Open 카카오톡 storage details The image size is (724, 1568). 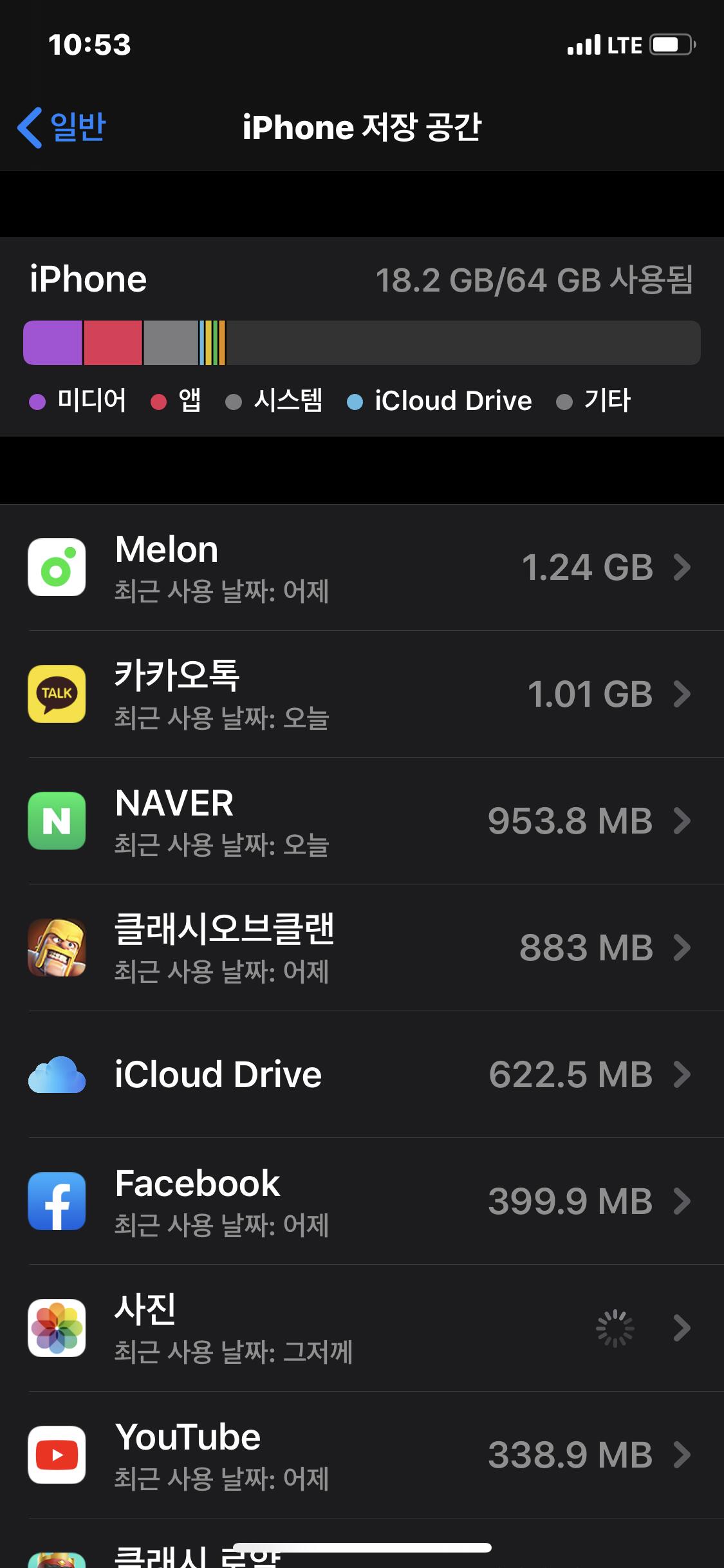[x=362, y=694]
